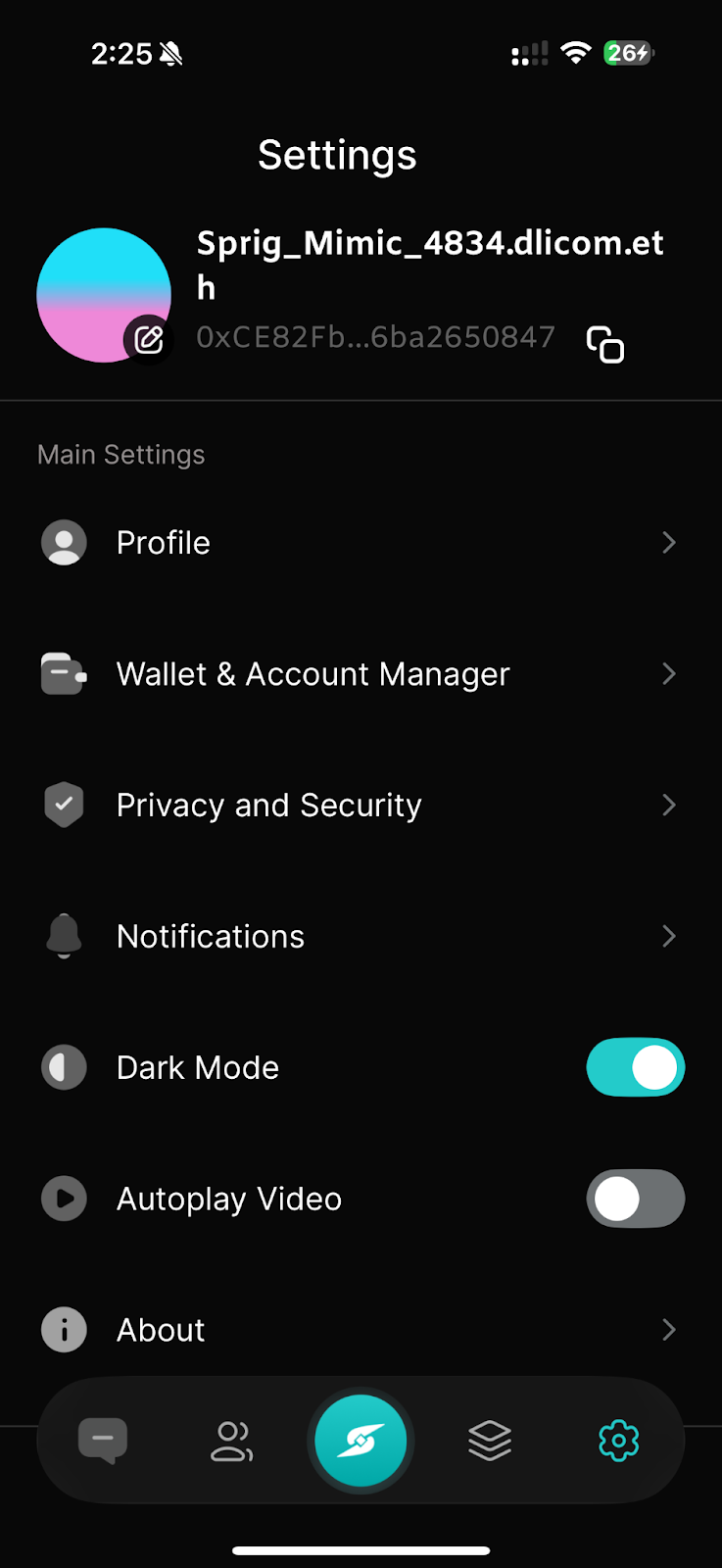Go to Privacy and Security
This screenshot has height=1568, width=722.
click(x=361, y=806)
